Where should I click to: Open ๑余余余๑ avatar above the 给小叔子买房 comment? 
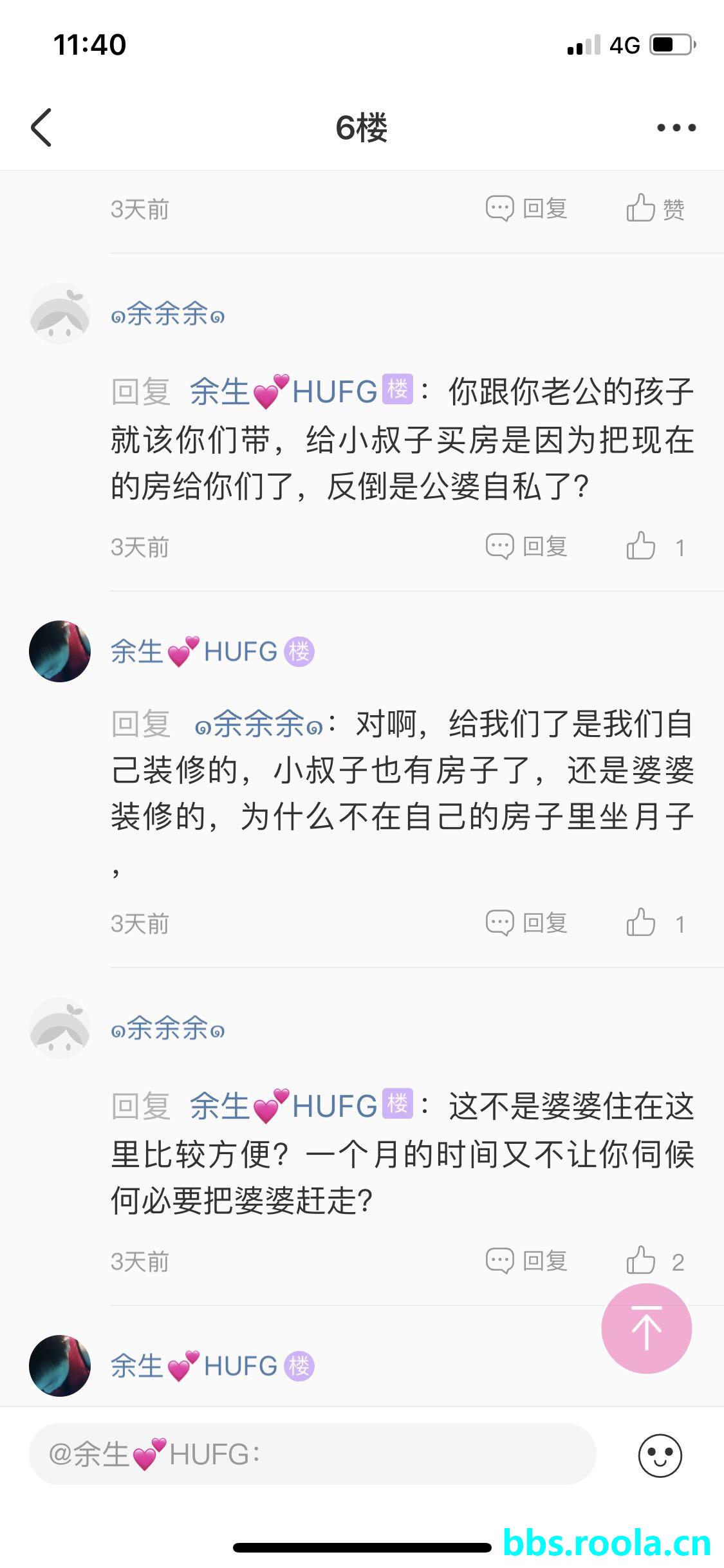pos(60,313)
